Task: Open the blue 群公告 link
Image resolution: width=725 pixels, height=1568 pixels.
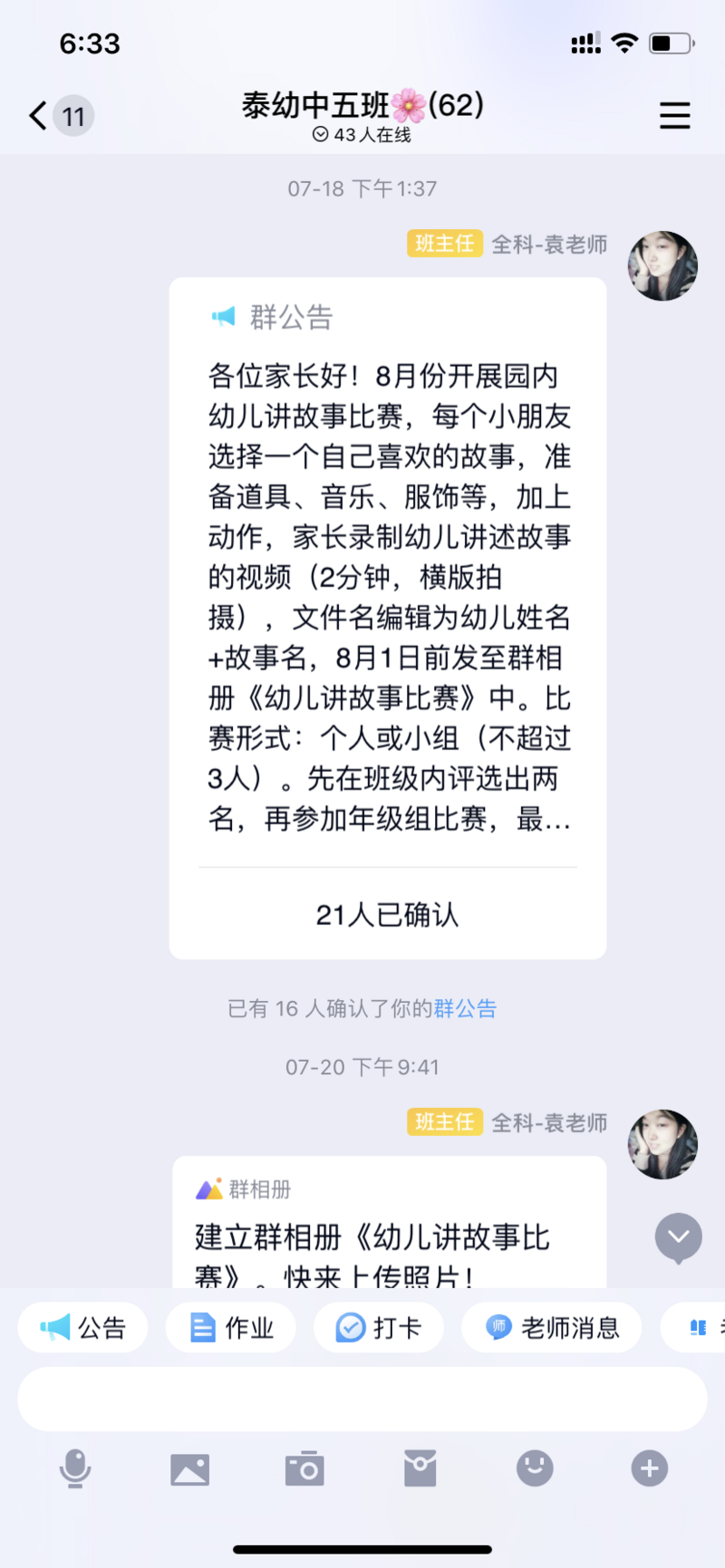Action: click(x=465, y=1008)
